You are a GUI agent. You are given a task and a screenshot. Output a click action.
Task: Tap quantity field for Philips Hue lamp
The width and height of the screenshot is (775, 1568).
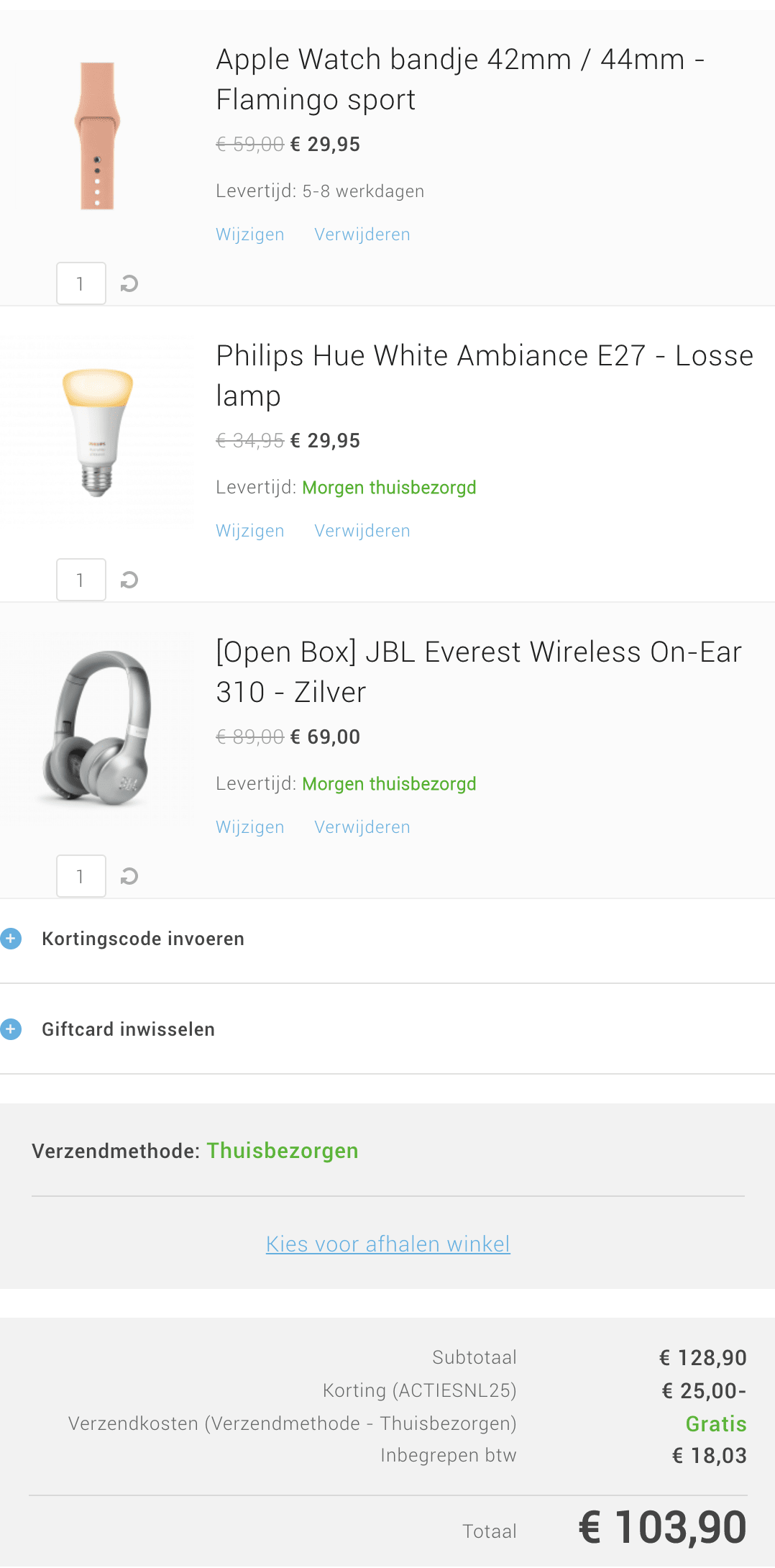coord(81,580)
